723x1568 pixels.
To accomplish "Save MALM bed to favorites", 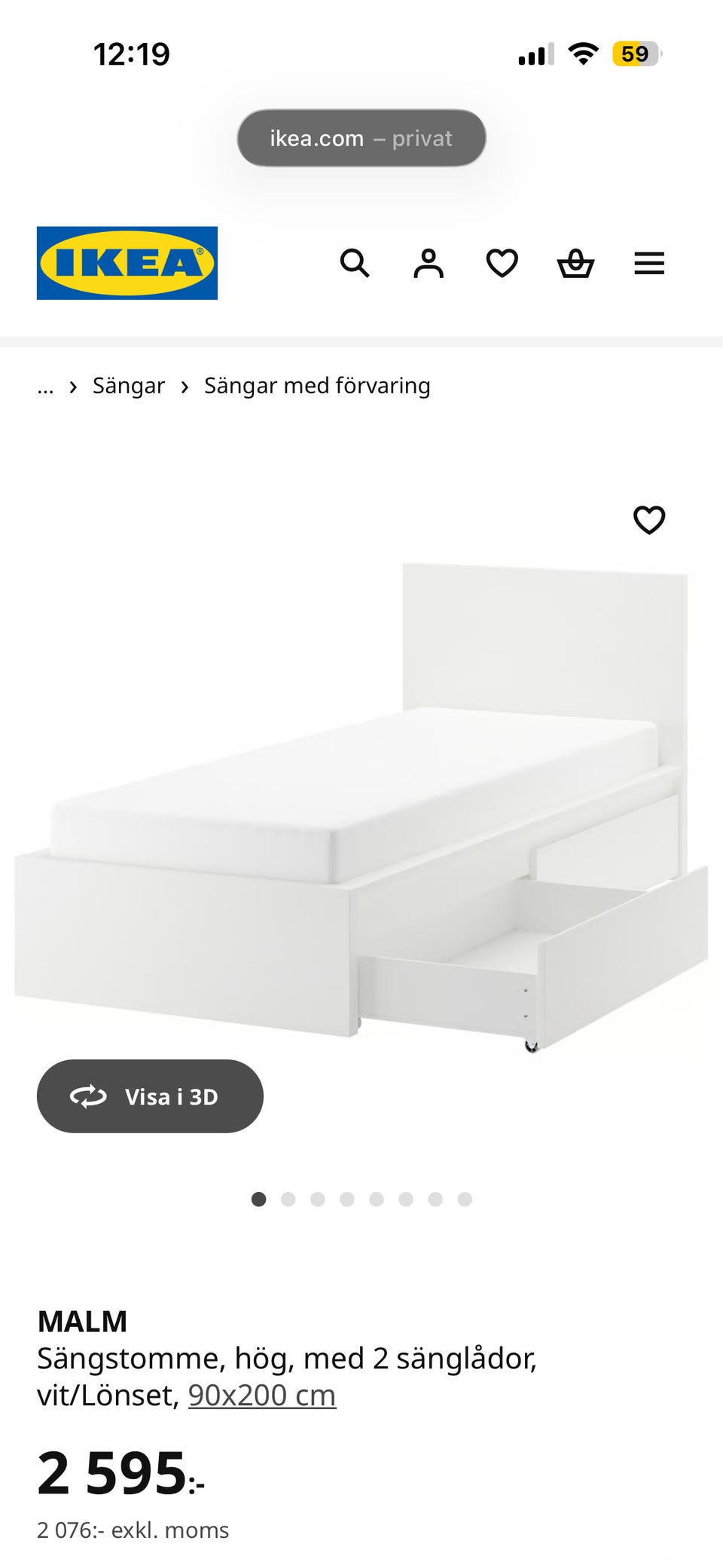I will pos(649,520).
